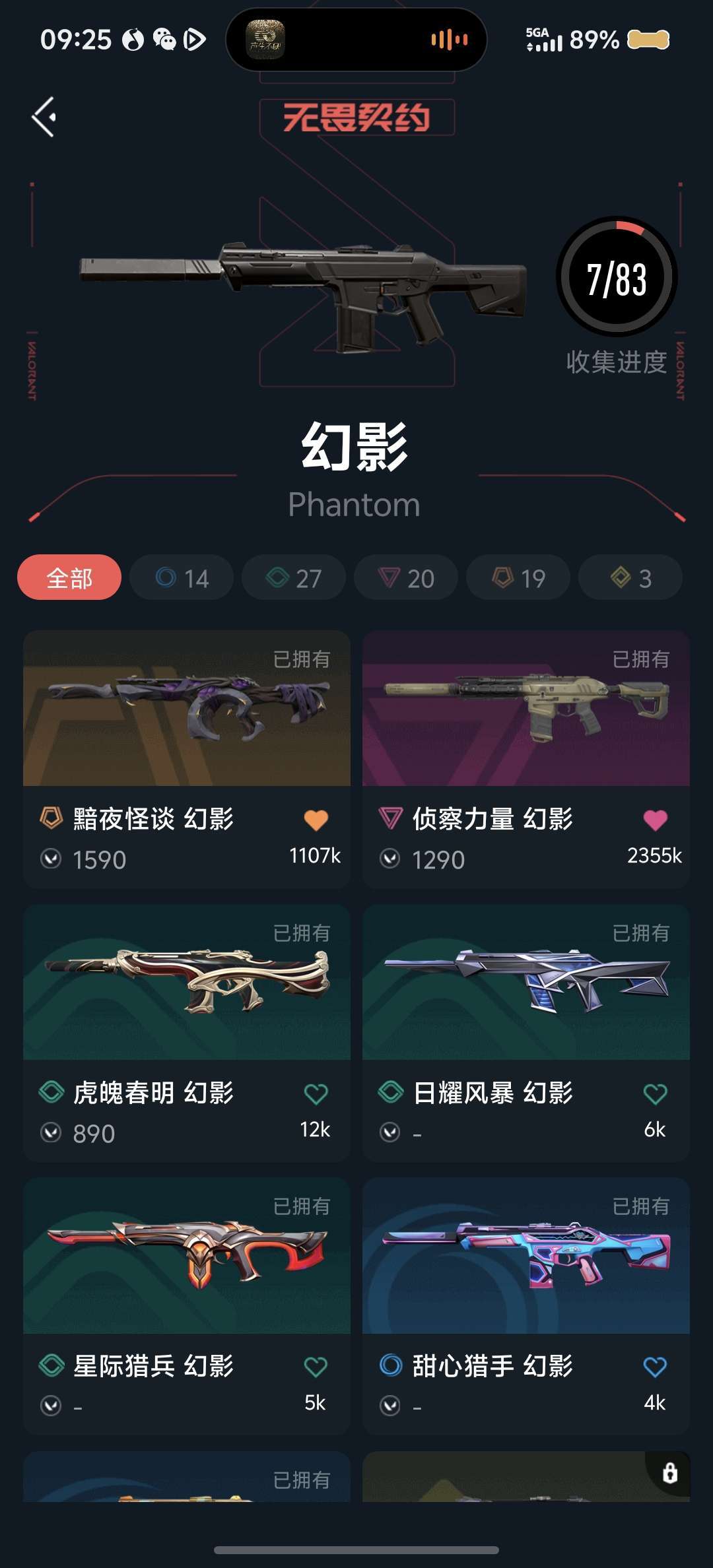This screenshot has width=713, height=1568.
Task: Filter skins by the orange tier showing 19
Action: [518, 577]
